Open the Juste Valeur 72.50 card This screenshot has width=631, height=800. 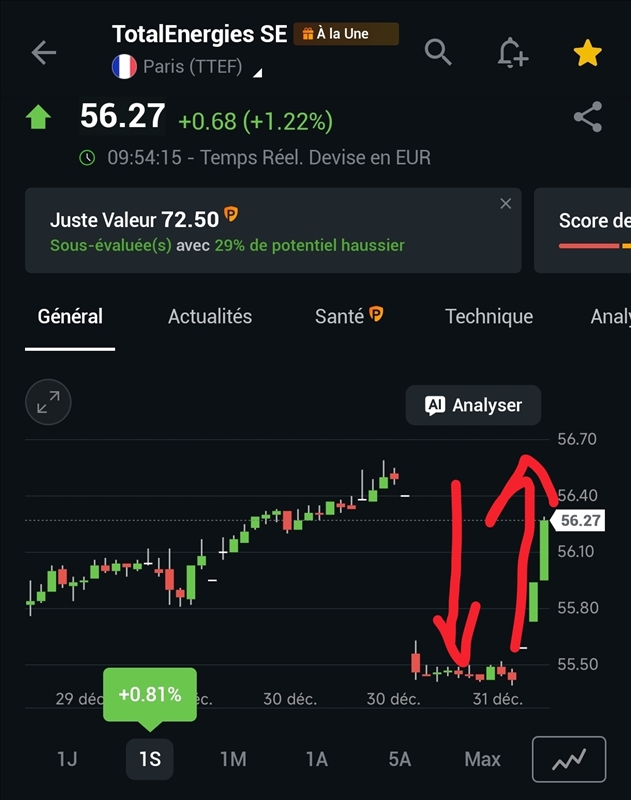tap(273, 230)
